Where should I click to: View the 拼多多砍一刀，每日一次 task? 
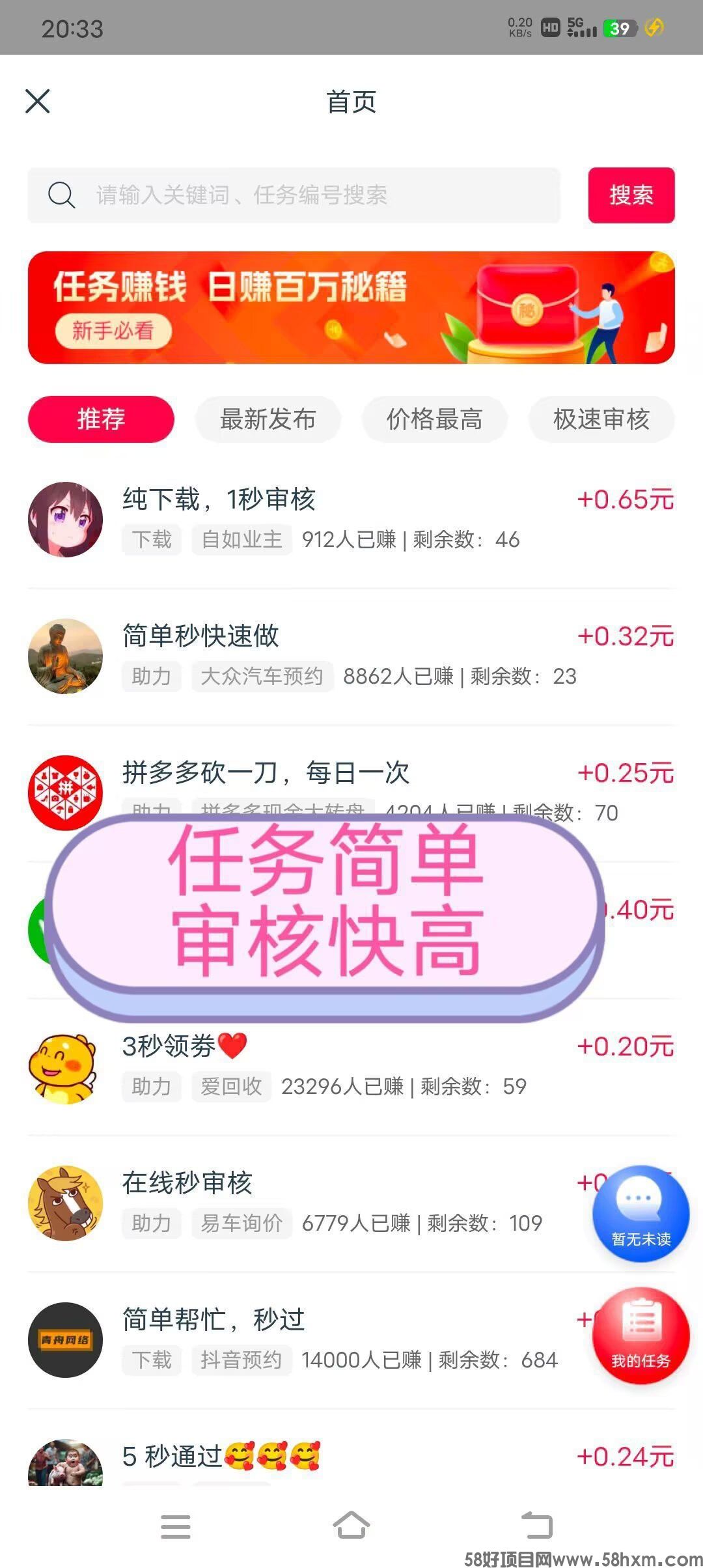click(266, 773)
